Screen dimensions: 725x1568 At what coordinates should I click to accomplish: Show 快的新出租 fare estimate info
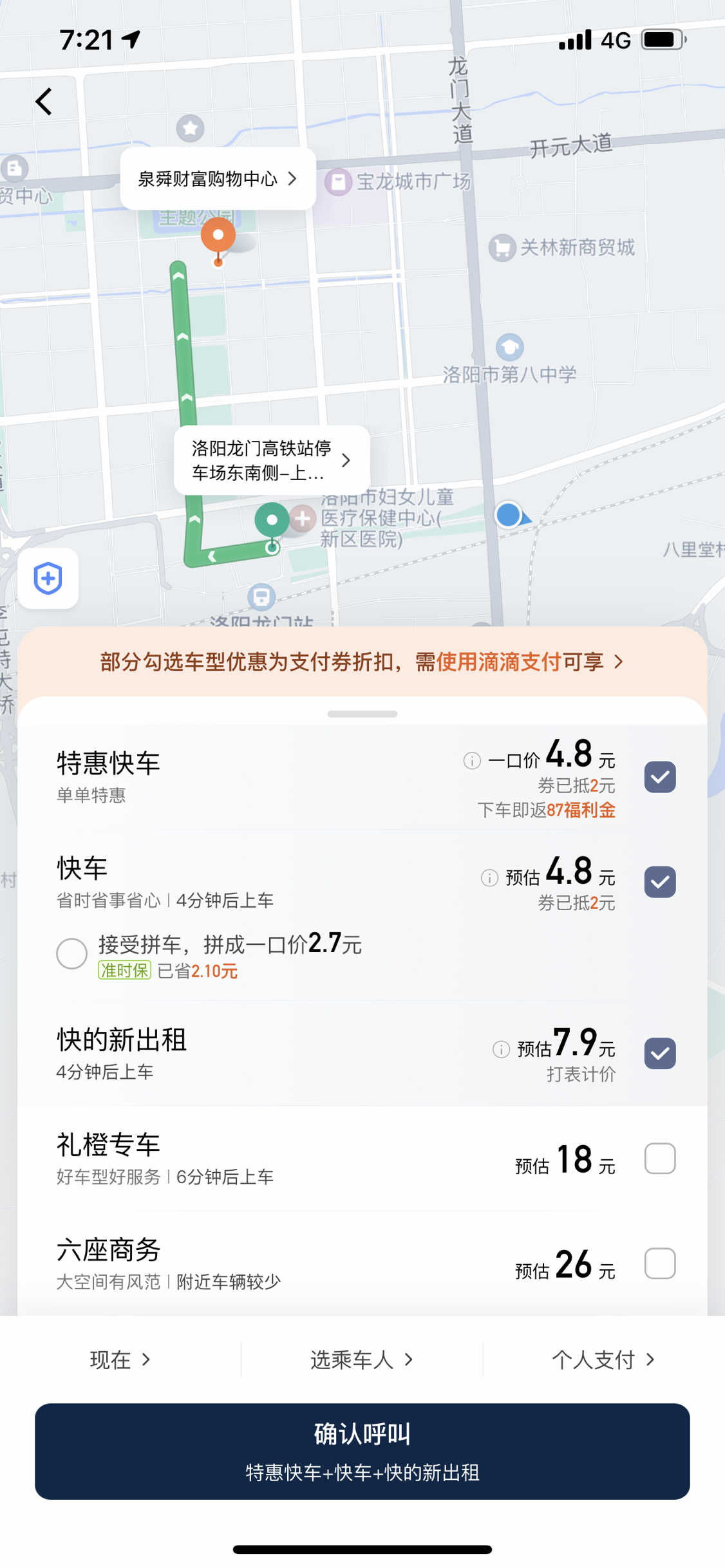click(x=501, y=1049)
